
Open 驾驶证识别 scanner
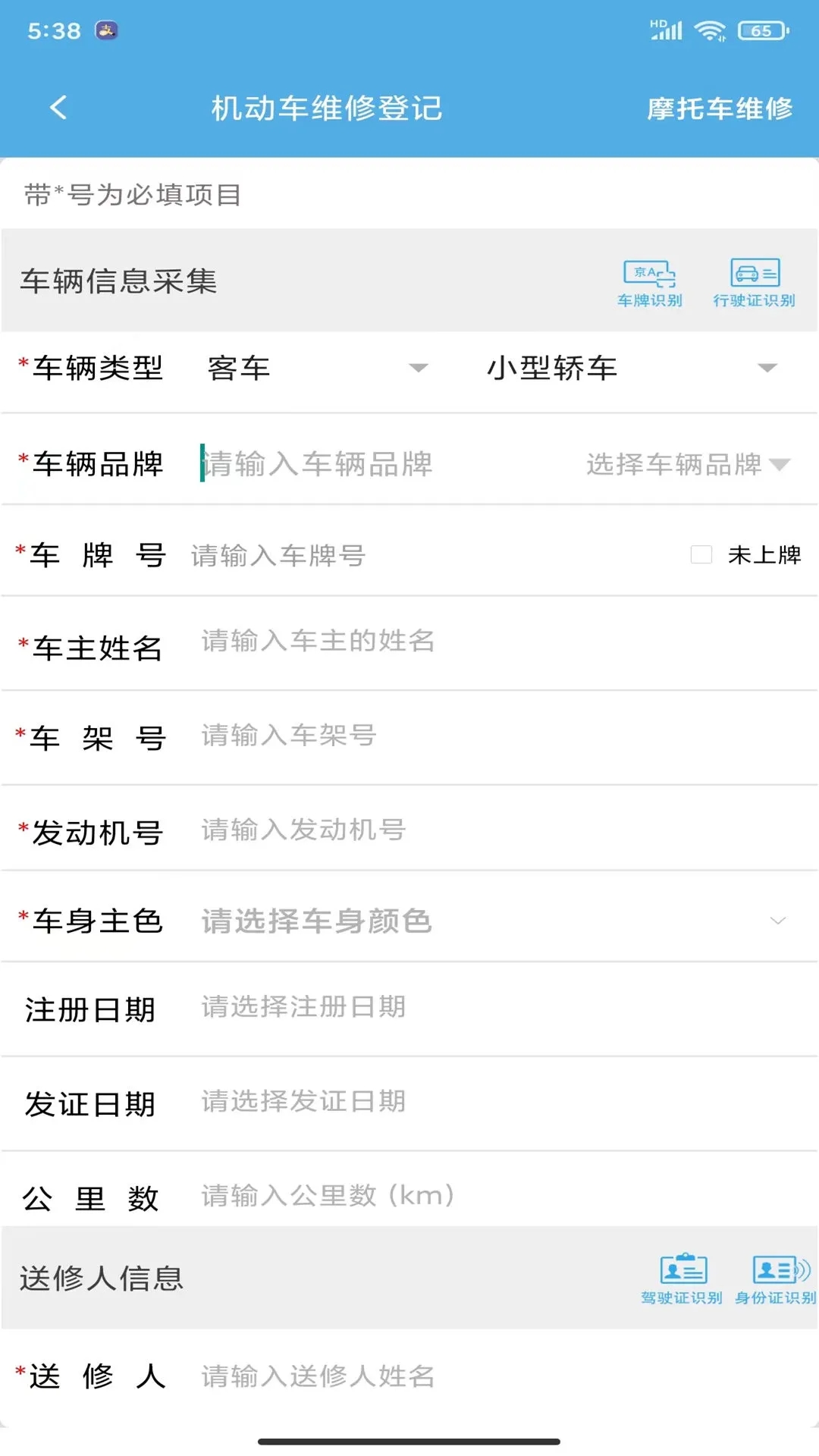682,1279
